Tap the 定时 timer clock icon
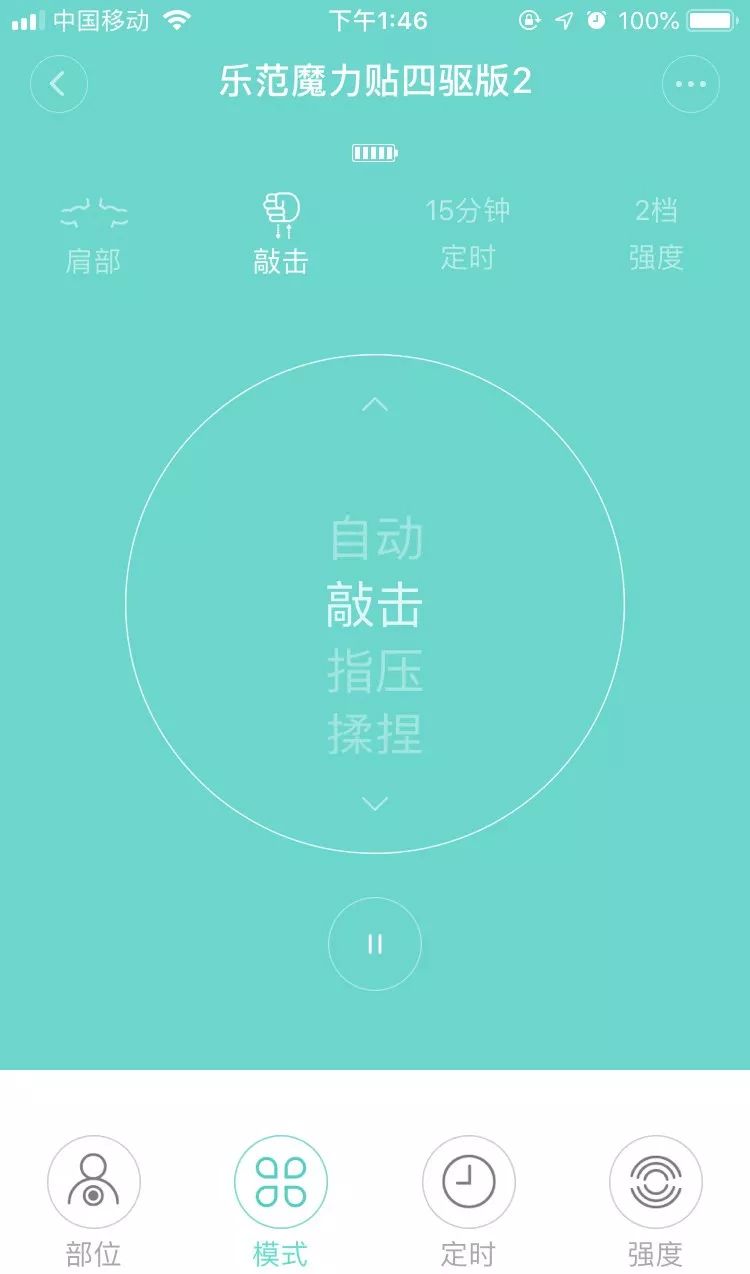The image size is (750, 1274). (x=468, y=1181)
